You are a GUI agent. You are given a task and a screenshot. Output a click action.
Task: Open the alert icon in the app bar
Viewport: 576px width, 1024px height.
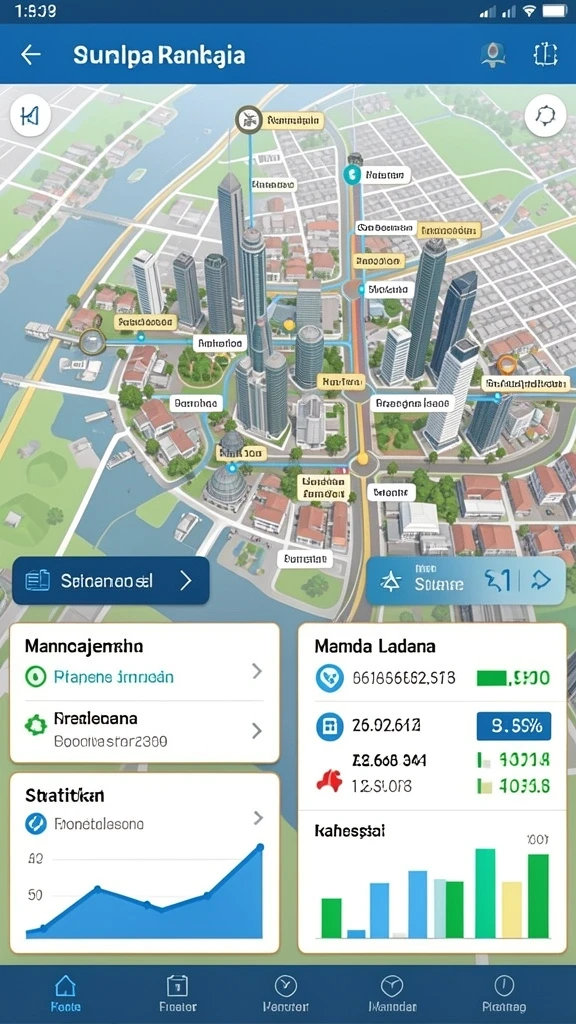click(493, 55)
